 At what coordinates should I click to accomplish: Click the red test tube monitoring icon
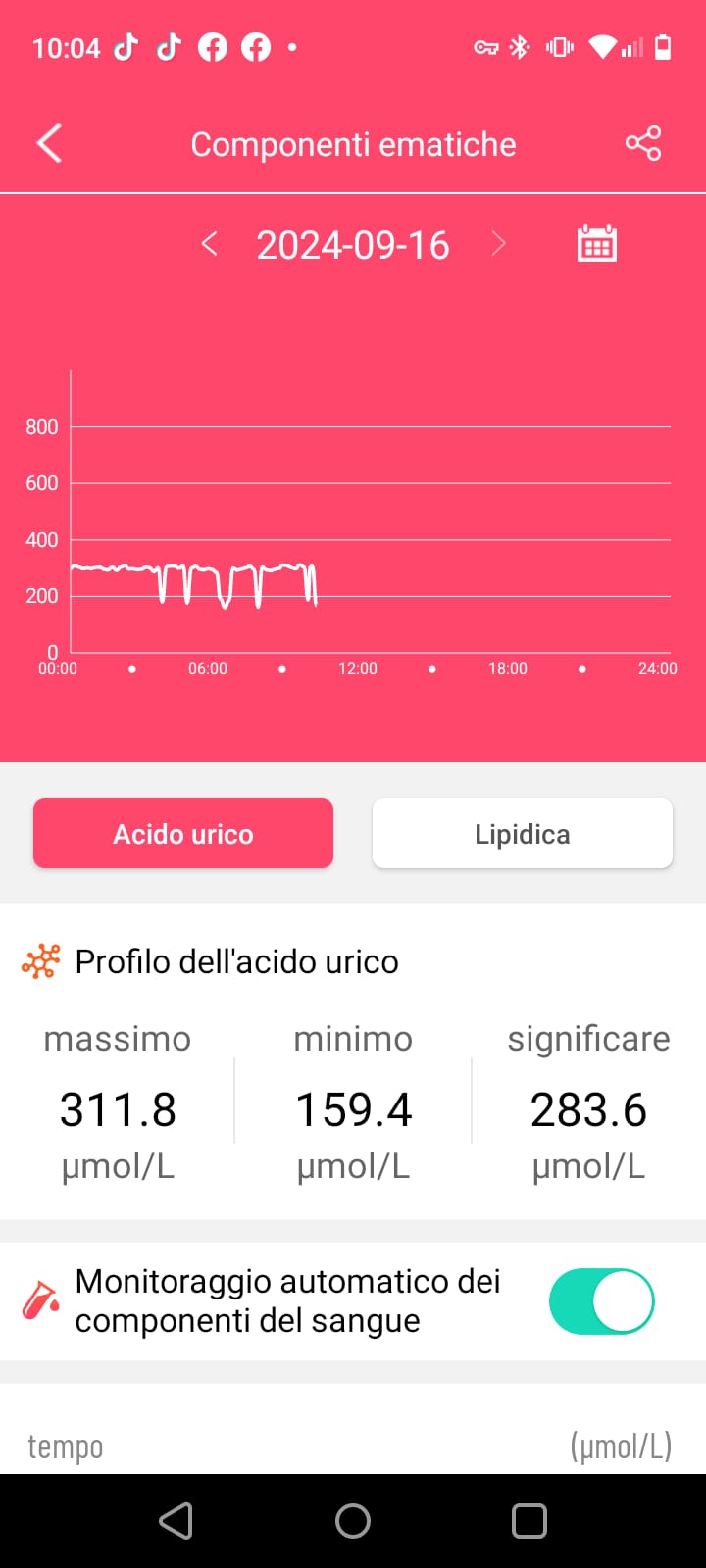pyautogui.click(x=39, y=1300)
